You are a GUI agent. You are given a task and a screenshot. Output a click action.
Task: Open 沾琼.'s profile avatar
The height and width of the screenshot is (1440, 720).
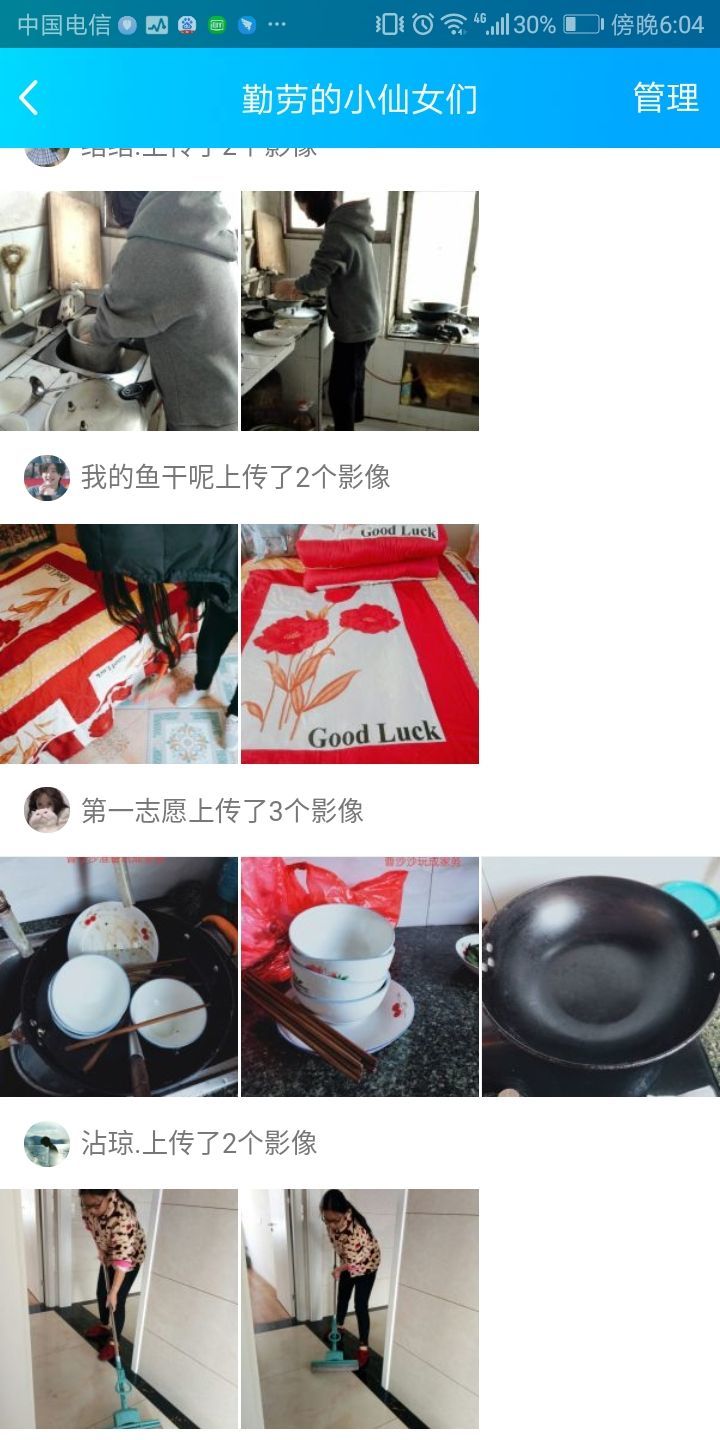click(46, 1143)
